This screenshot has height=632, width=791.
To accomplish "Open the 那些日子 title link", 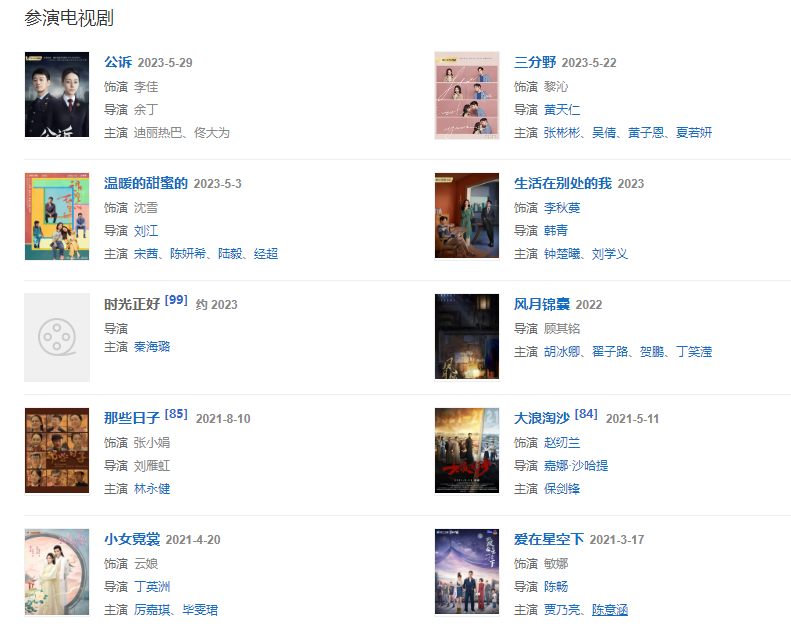I will pyautogui.click(x=131, y=418).
